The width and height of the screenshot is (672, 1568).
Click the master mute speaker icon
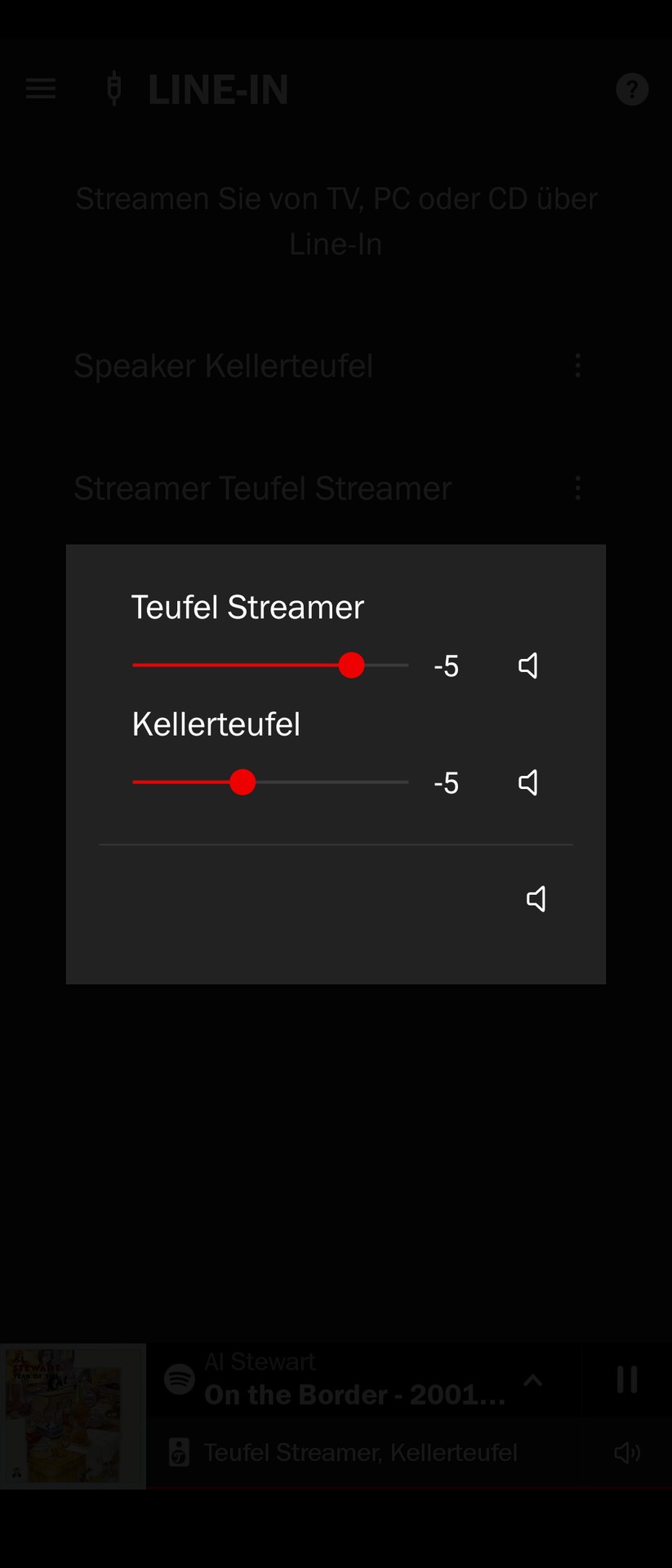tap(536, 898)
